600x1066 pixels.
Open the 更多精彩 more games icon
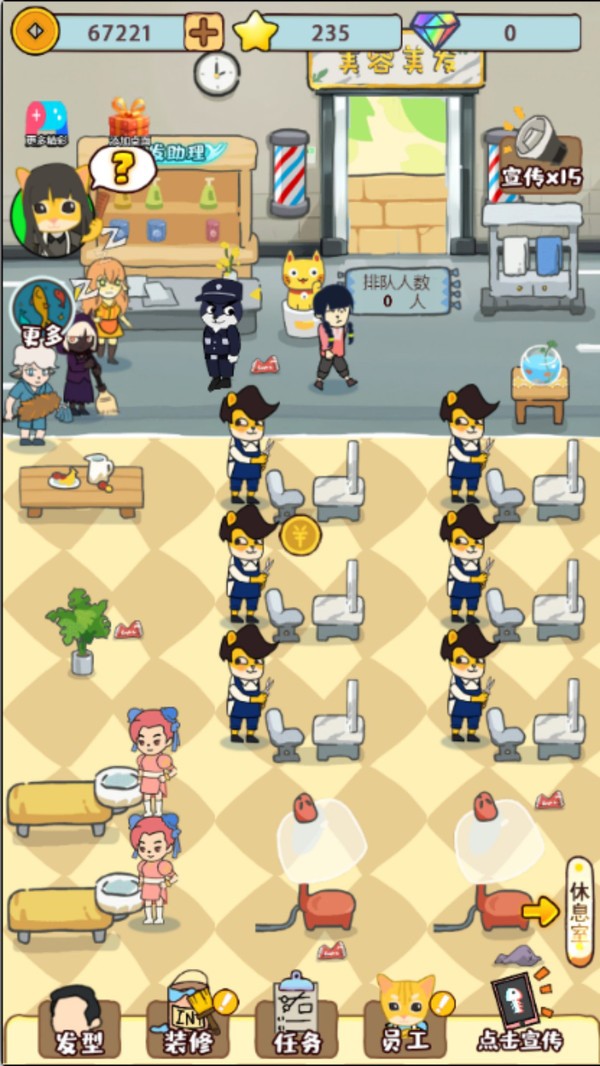pos(46,122)
